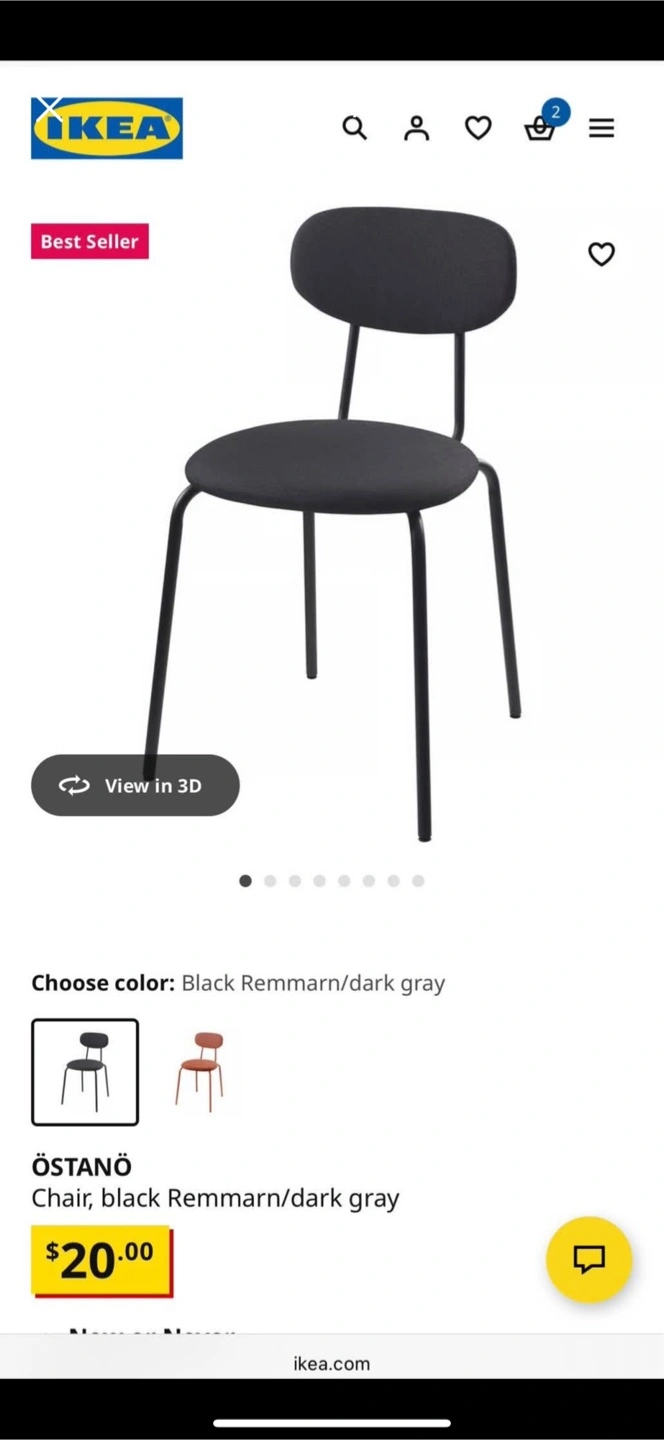Viewport: 664px width, 1440px height.
Task: Open the shopping basket with 2 items
Action: [540, 128]
